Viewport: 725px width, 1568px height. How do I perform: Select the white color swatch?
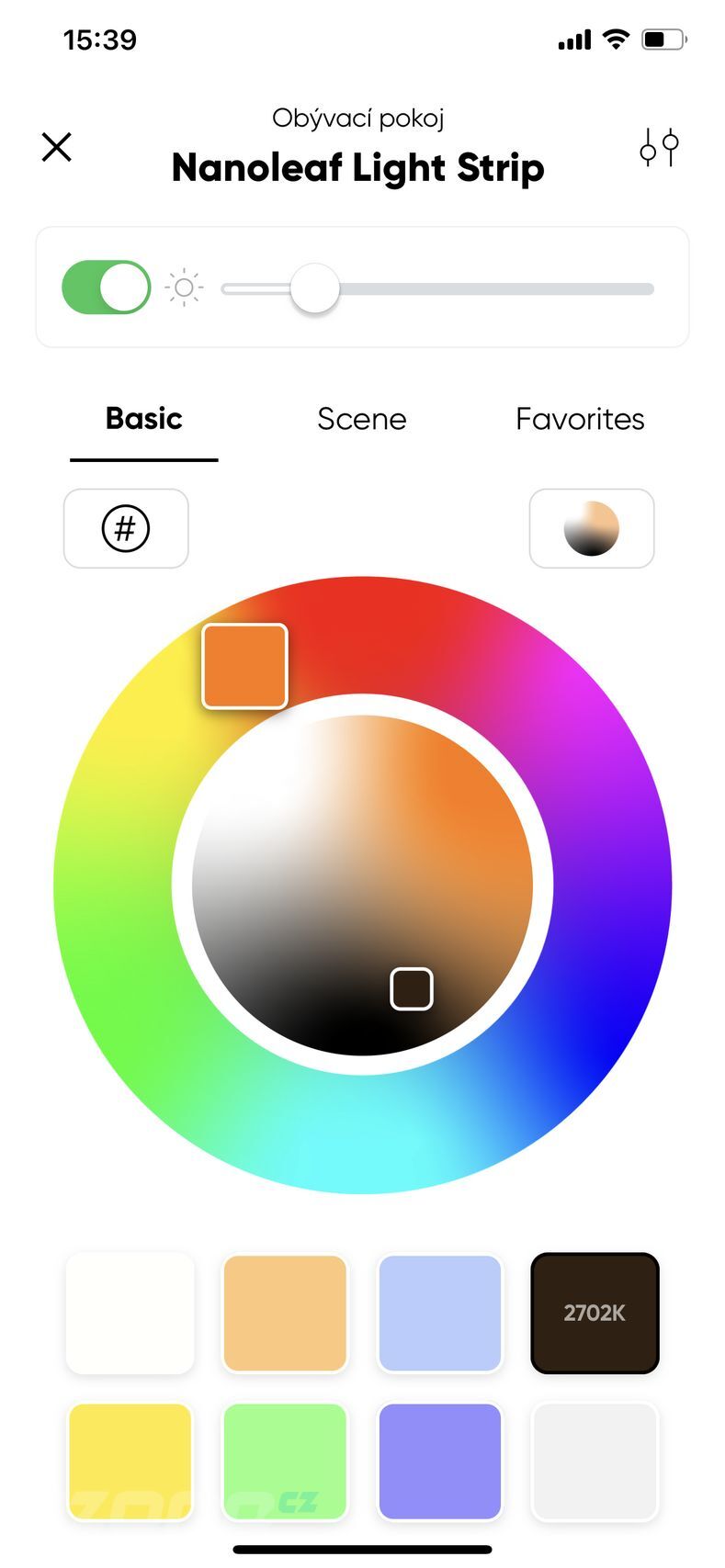(x=130, y=1313)
